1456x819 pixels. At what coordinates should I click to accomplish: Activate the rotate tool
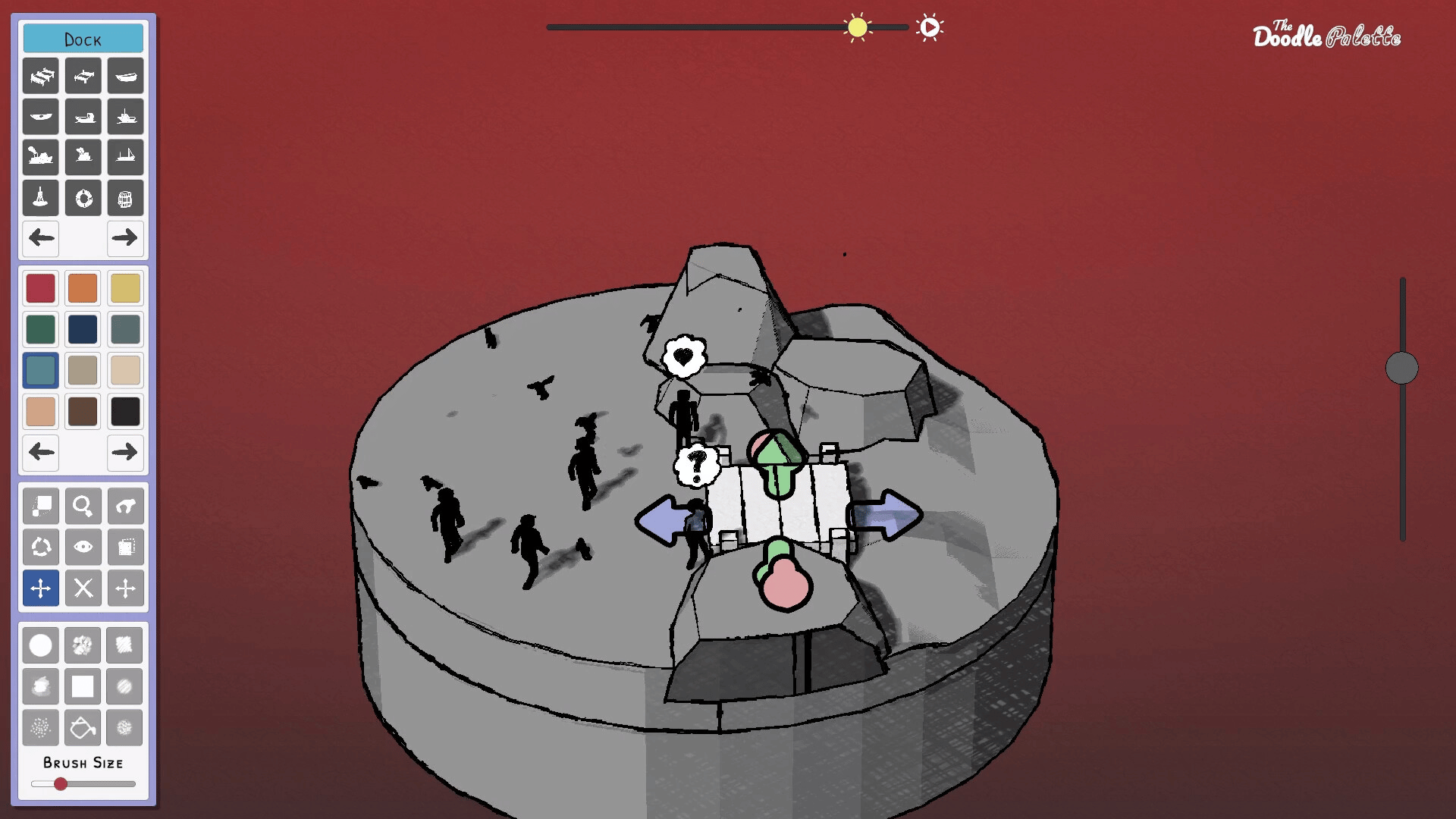(40, 547)
